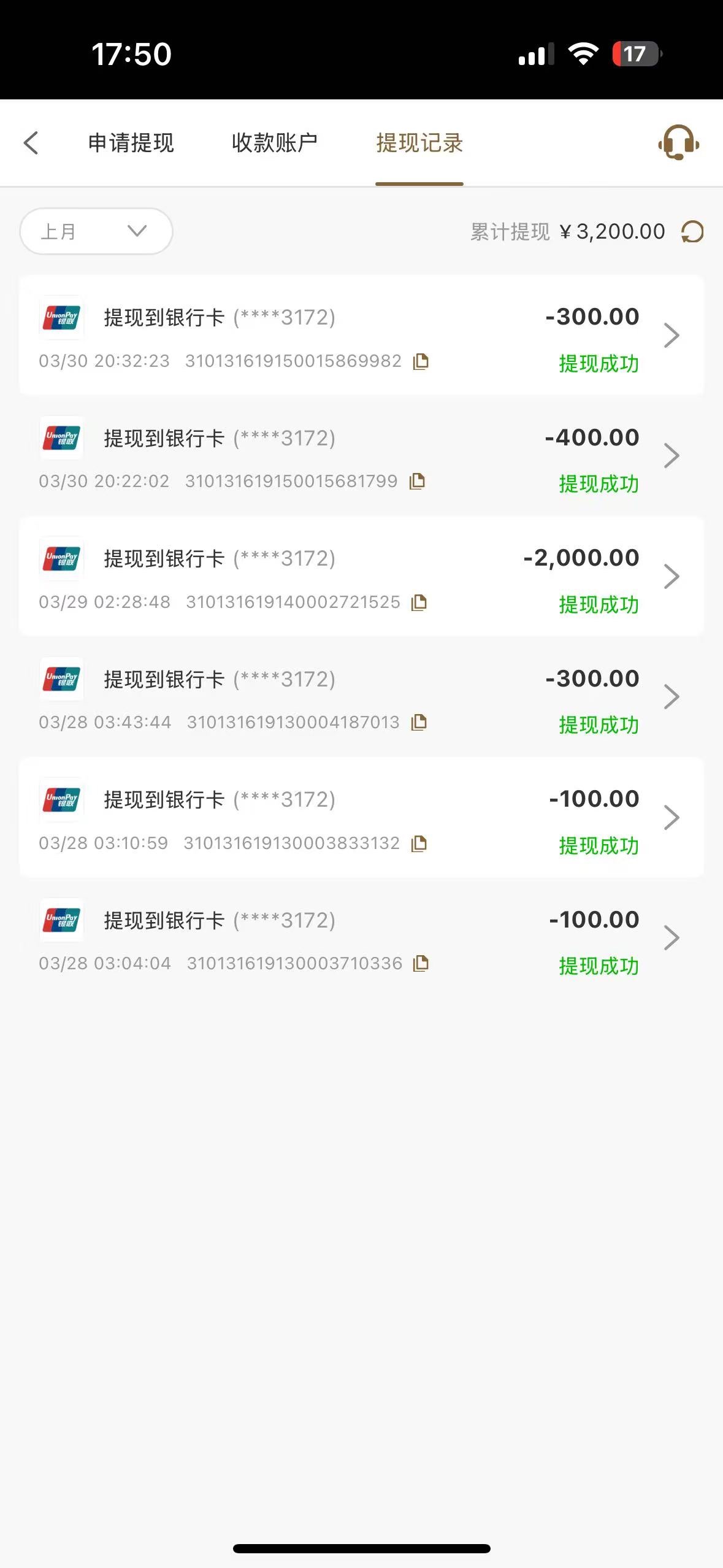Contact customer service via headset icon
Viewport: 723px width, 1568px height.
point(679,143)
